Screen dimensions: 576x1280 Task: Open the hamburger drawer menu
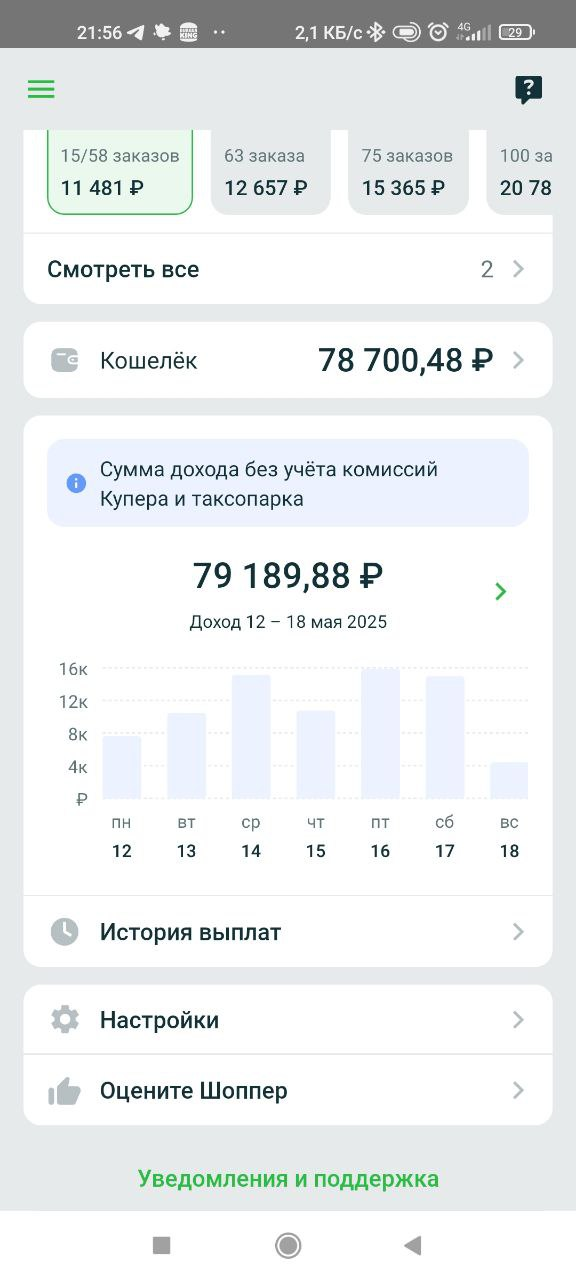[x=41, y=89]
